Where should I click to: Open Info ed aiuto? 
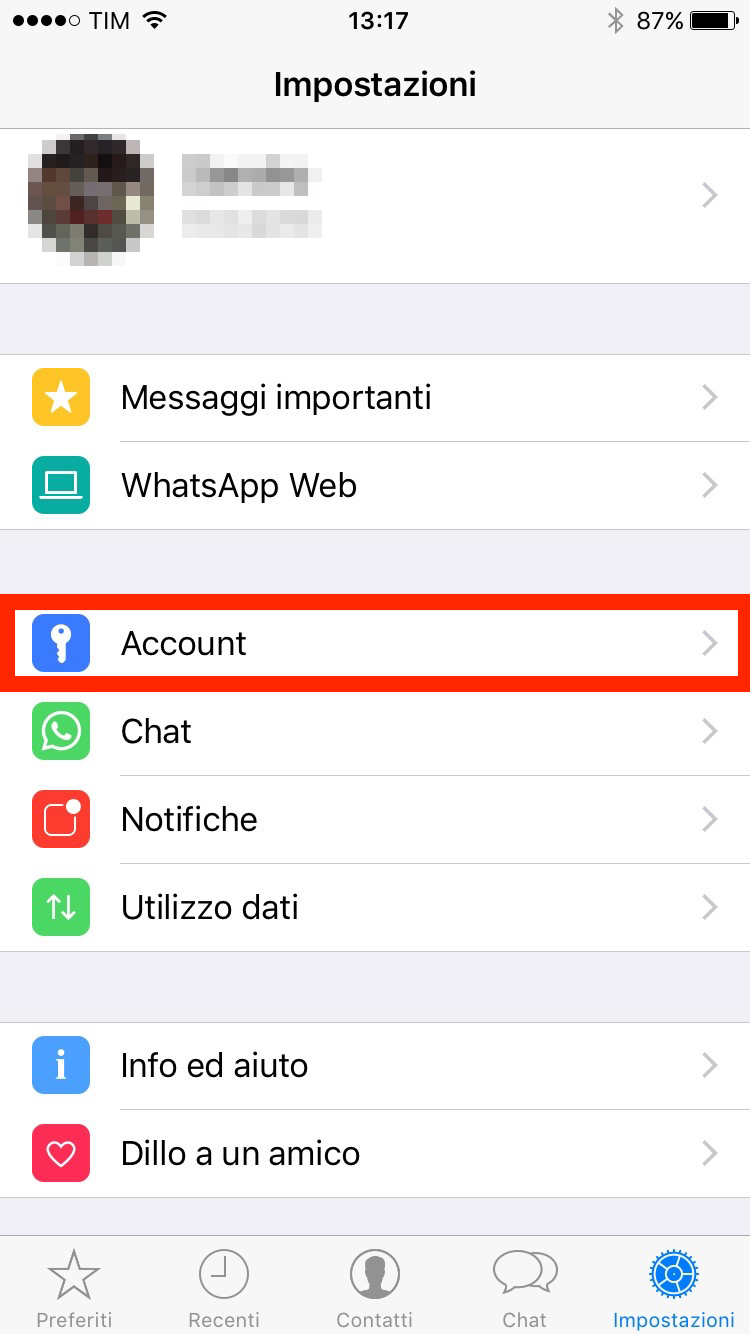(375, 1066)
